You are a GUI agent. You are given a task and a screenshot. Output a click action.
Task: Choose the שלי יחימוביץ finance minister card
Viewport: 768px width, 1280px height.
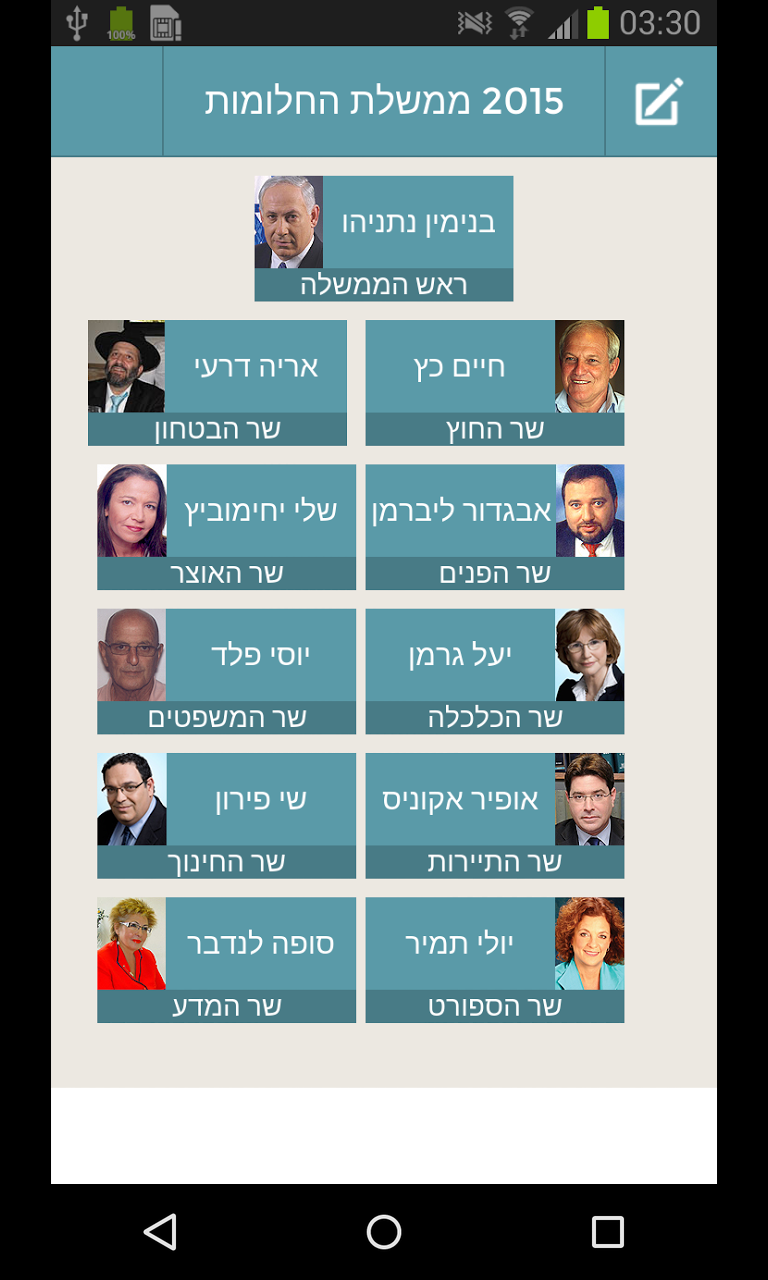pos(227,526)
